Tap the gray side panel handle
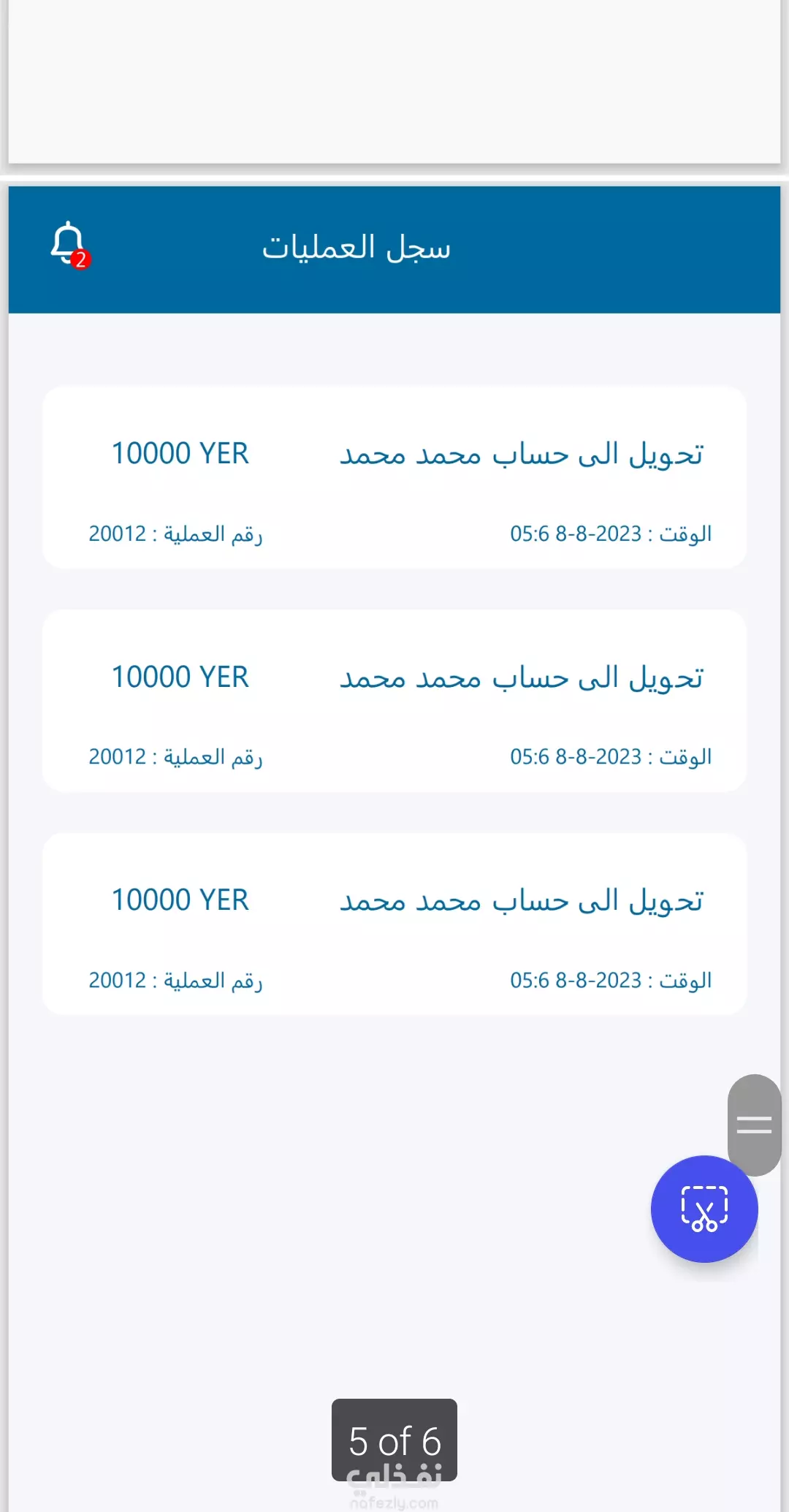The image size is (789, 1512). pyautogui.click(x=755, y=1124)
